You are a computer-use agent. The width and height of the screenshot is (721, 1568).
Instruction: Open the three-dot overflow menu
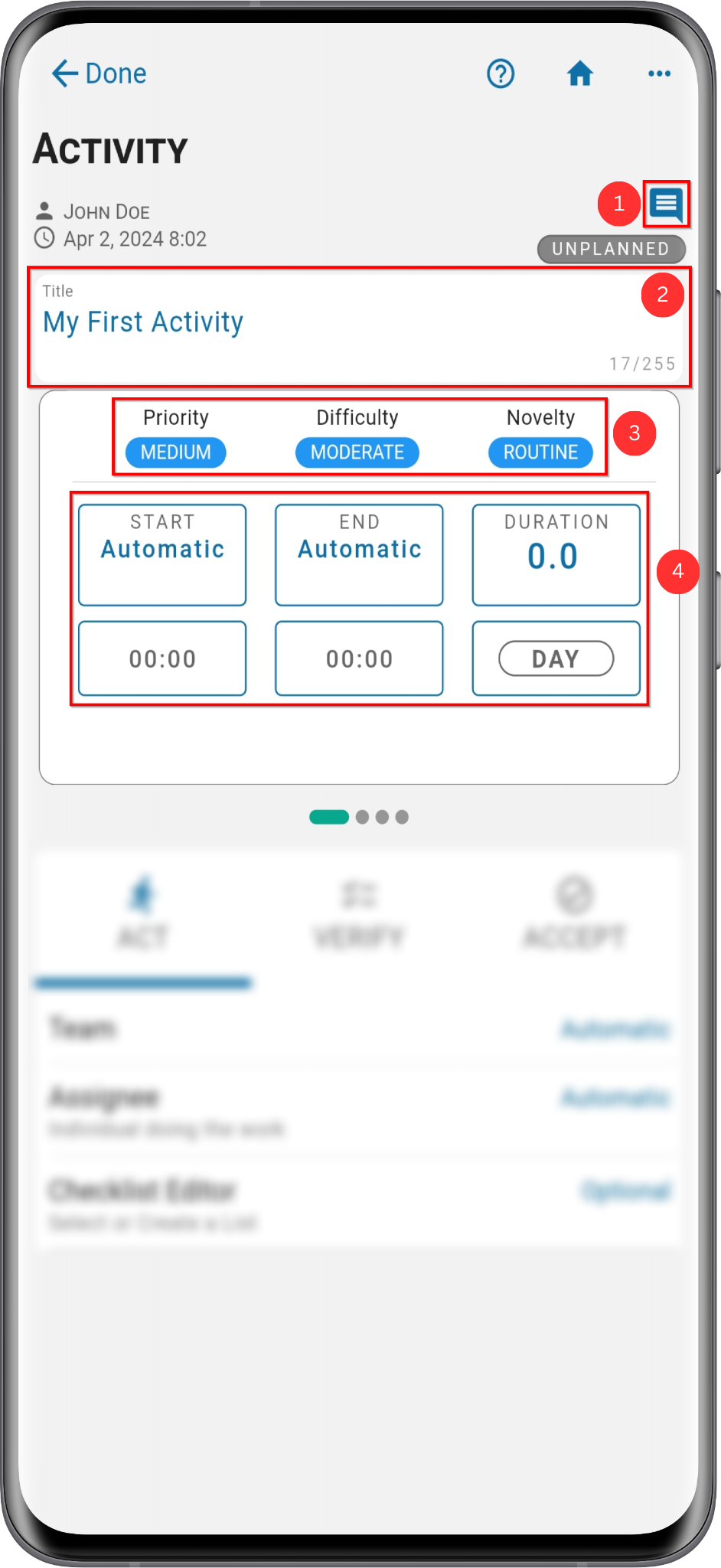659,73
